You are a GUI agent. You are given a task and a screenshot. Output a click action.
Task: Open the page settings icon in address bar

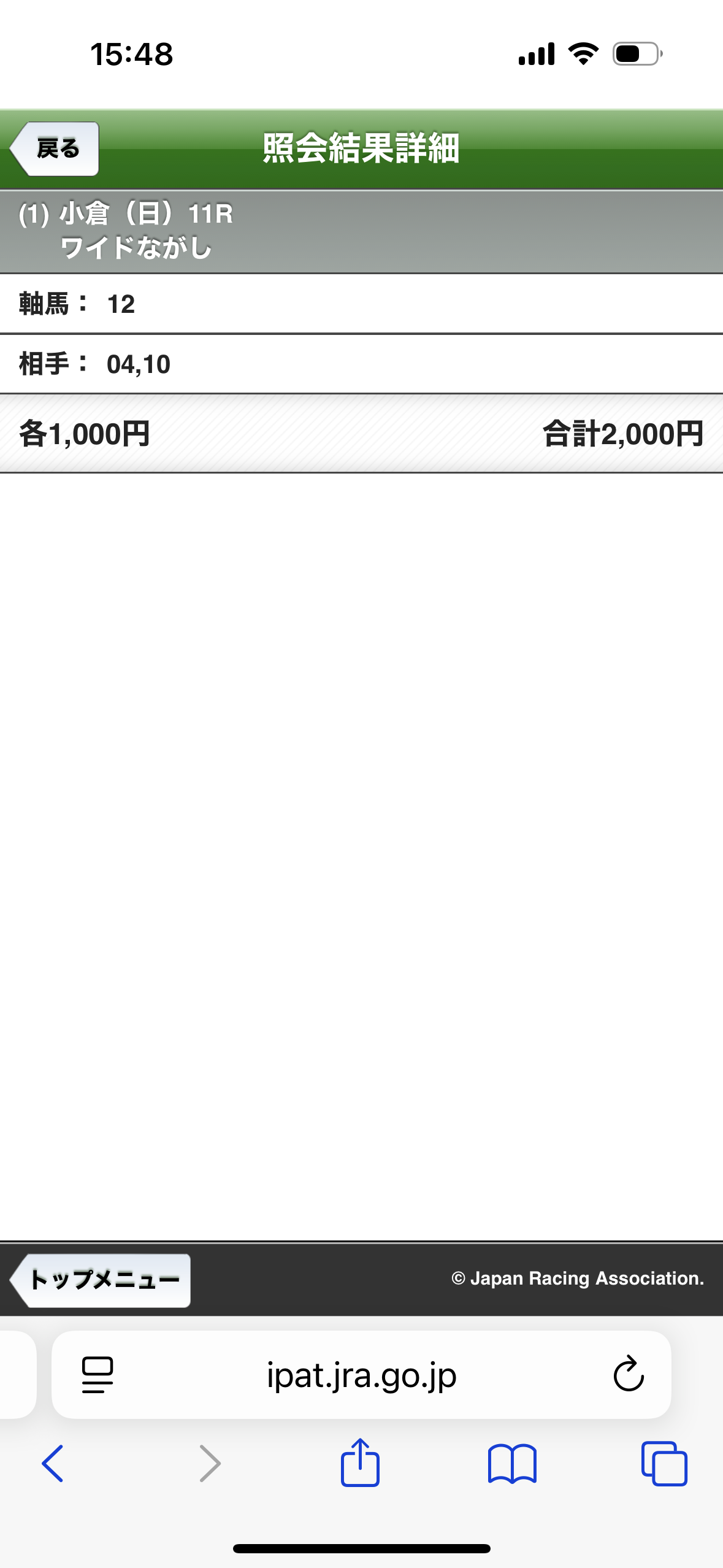coord(98,1375)
